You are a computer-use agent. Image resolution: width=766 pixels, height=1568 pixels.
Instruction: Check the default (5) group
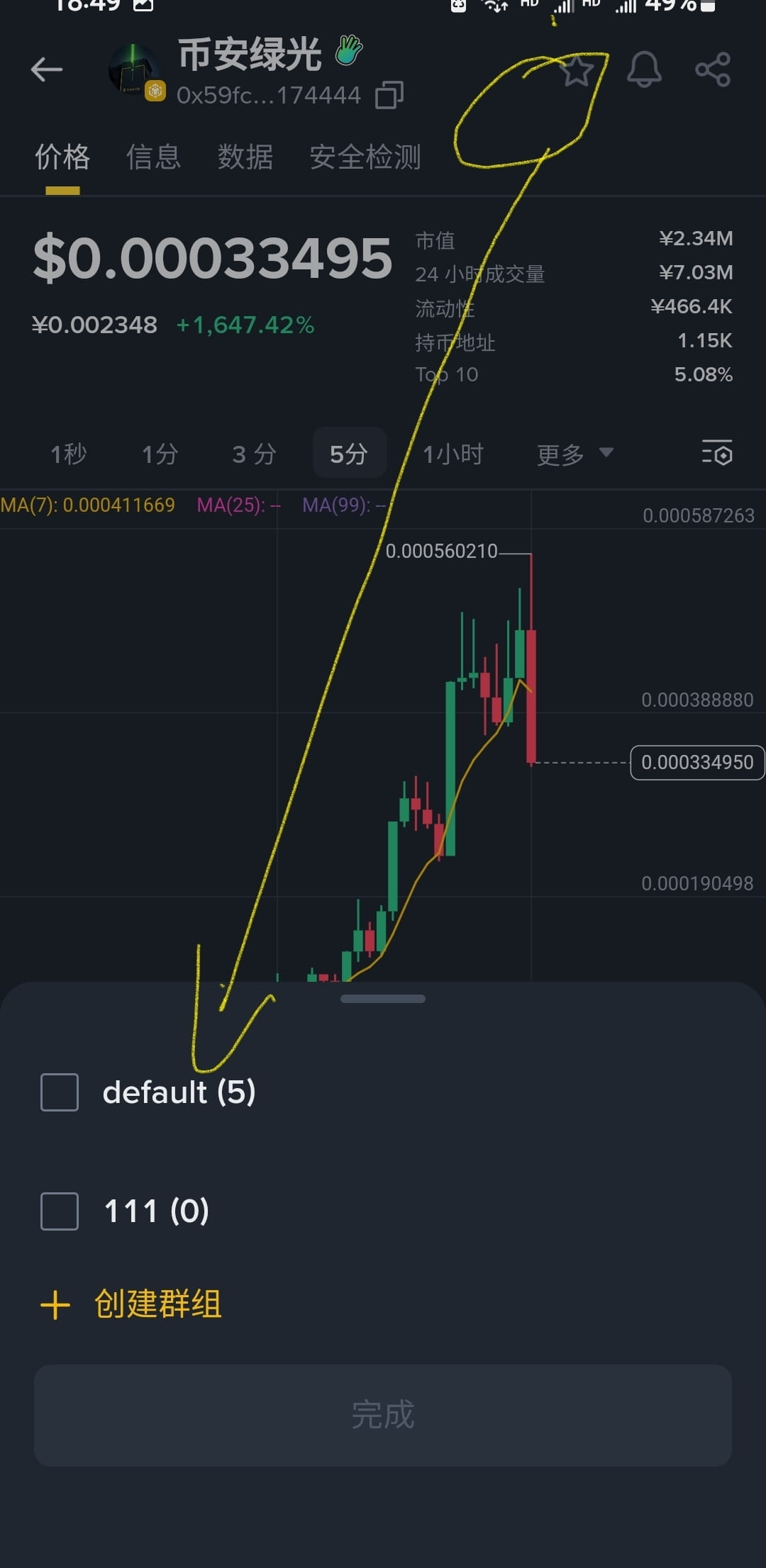[60, 1092]
